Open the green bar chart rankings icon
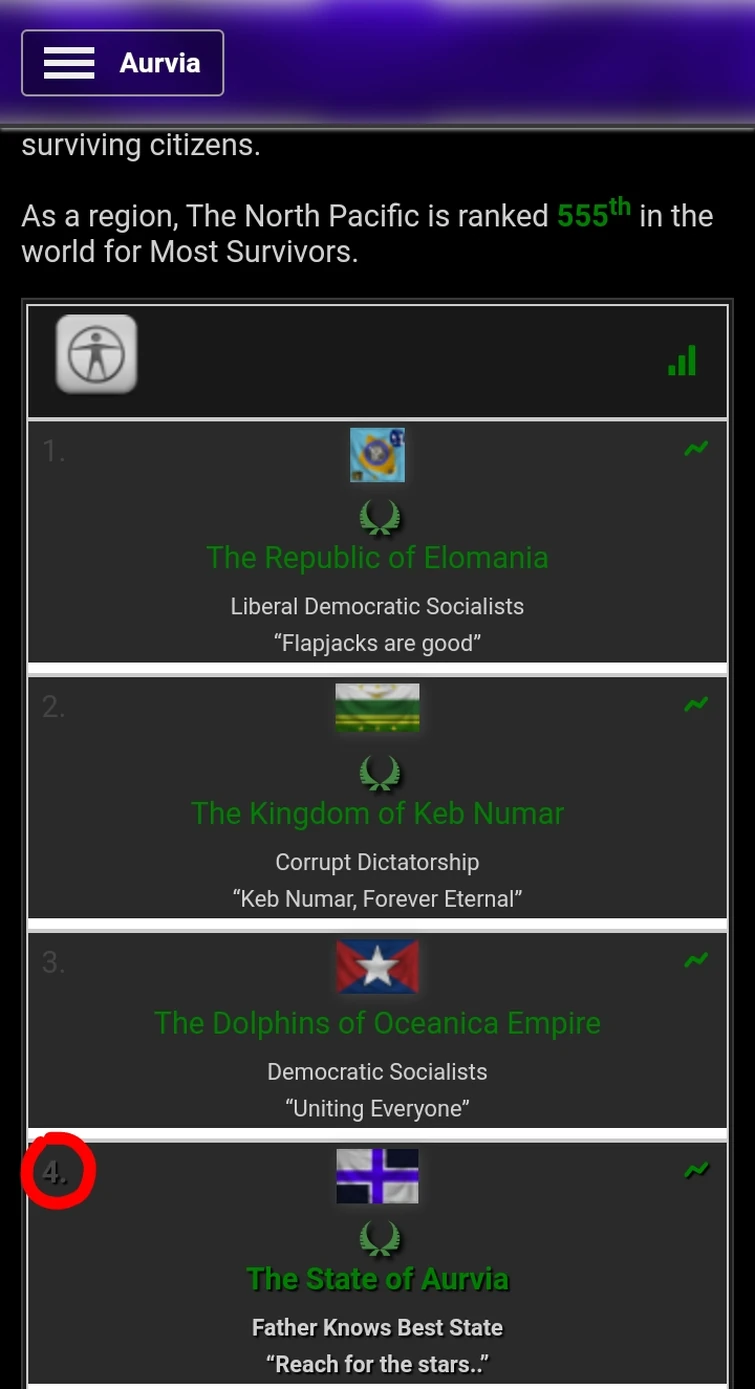Viewport: 755px width, 1389px height. pyautogui.click(x=682, y=360)
